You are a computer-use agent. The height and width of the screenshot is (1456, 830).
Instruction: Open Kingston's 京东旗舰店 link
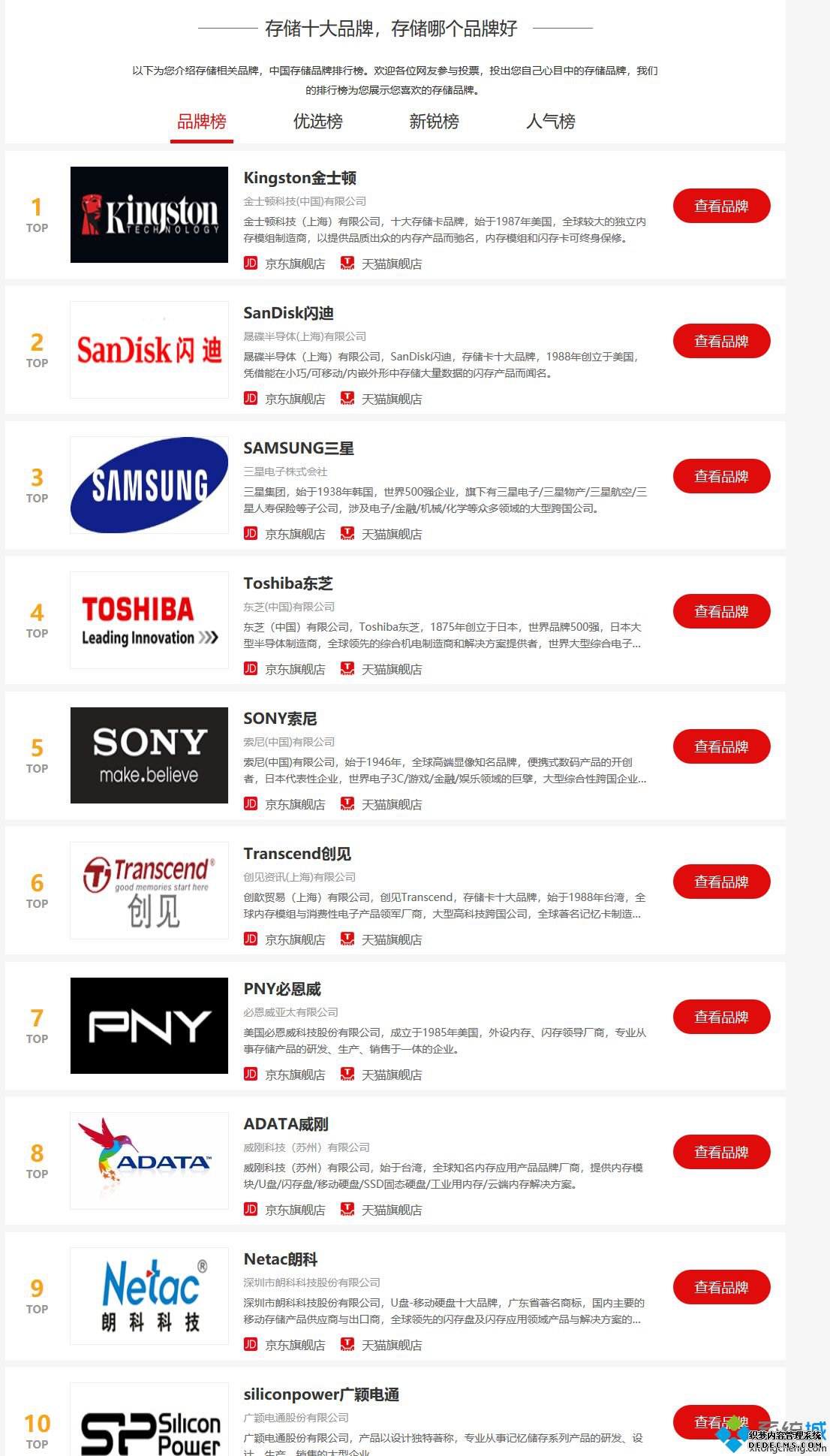click(x=293, y=264)
